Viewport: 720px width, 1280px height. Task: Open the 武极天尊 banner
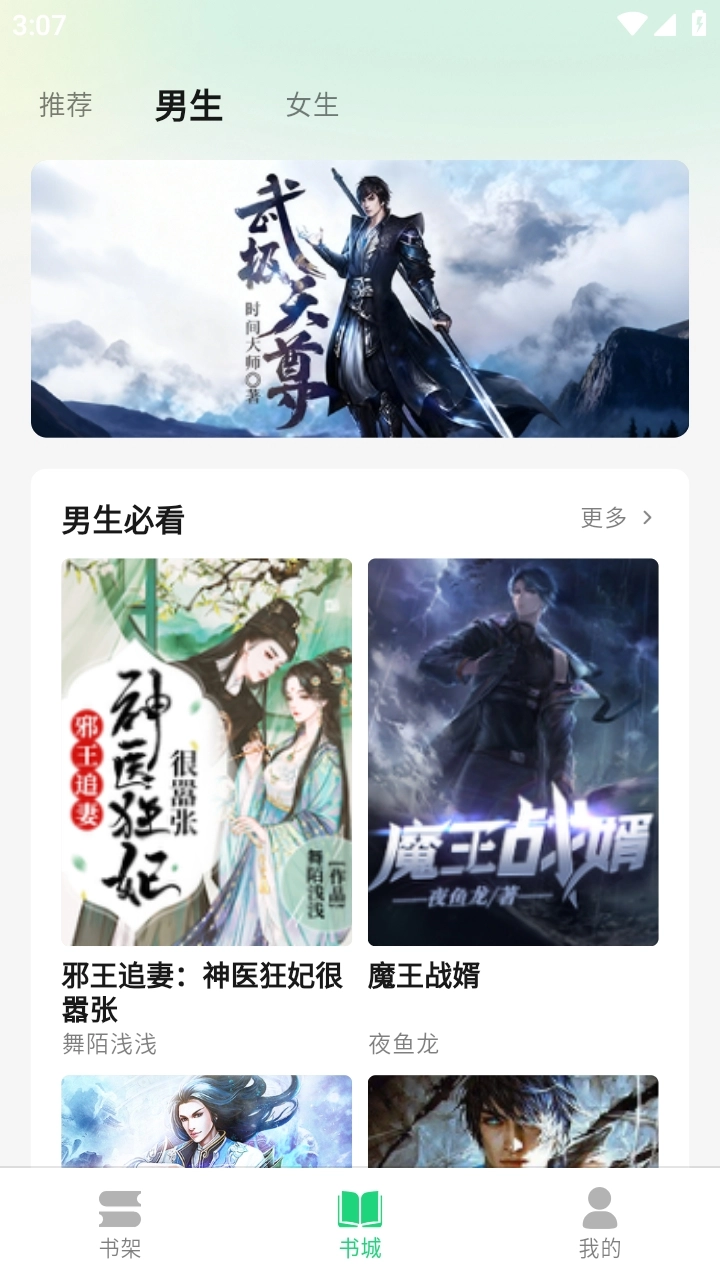pos(360,302)
